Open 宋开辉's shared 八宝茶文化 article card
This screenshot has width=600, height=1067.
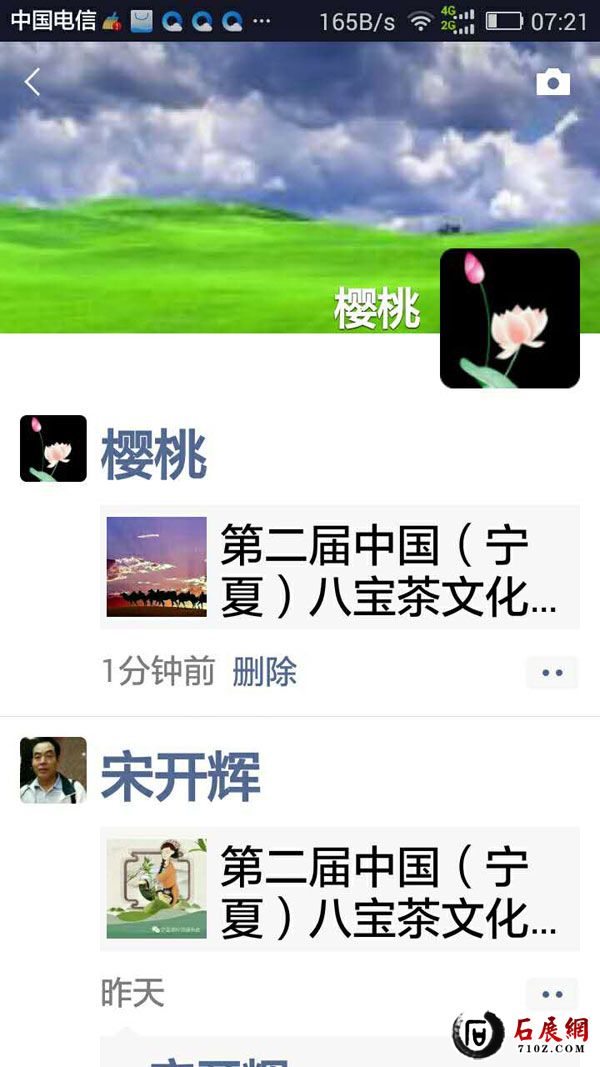tap(340, 889)
